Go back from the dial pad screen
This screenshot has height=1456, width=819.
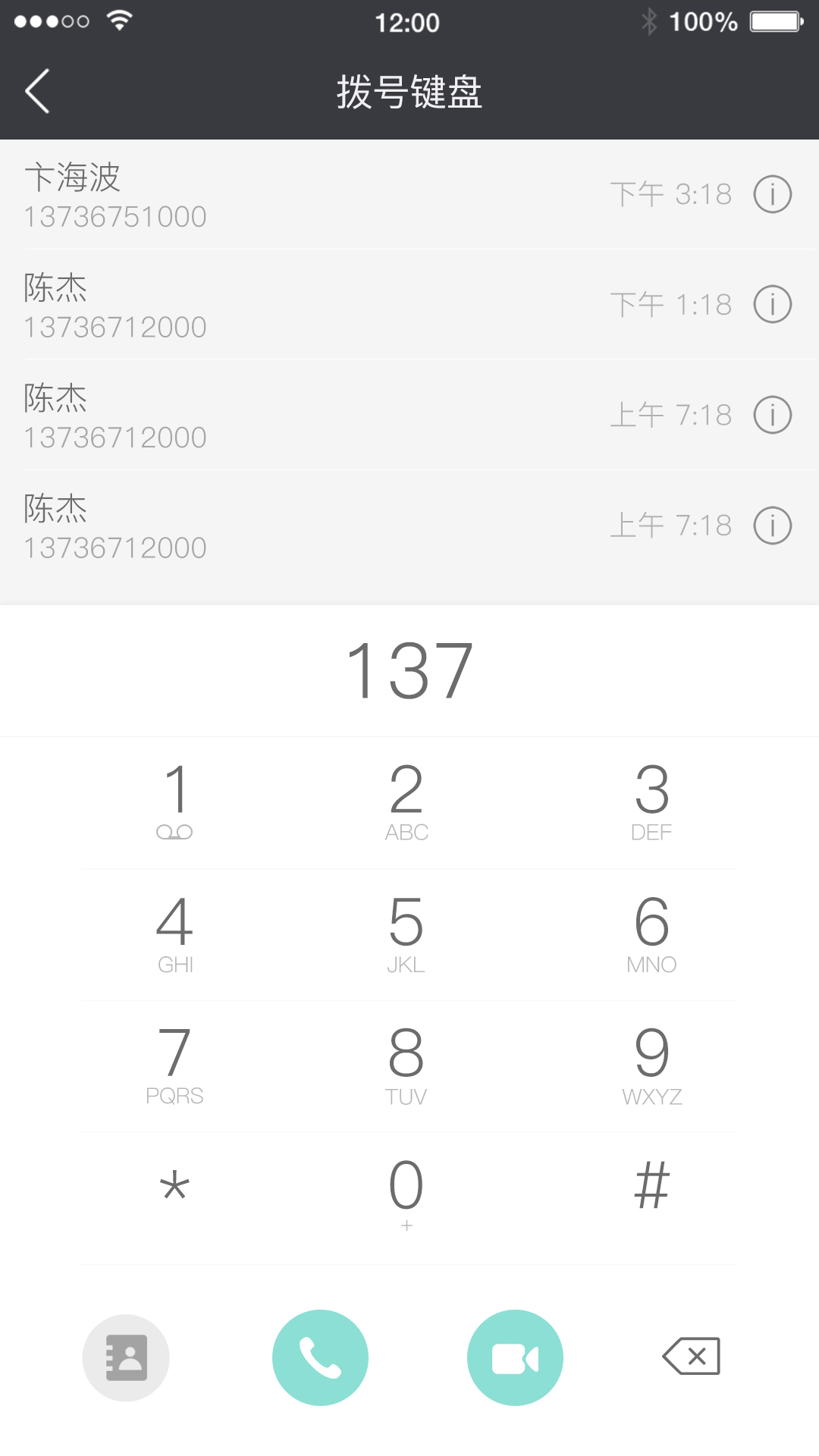click(x=38, y=91)
